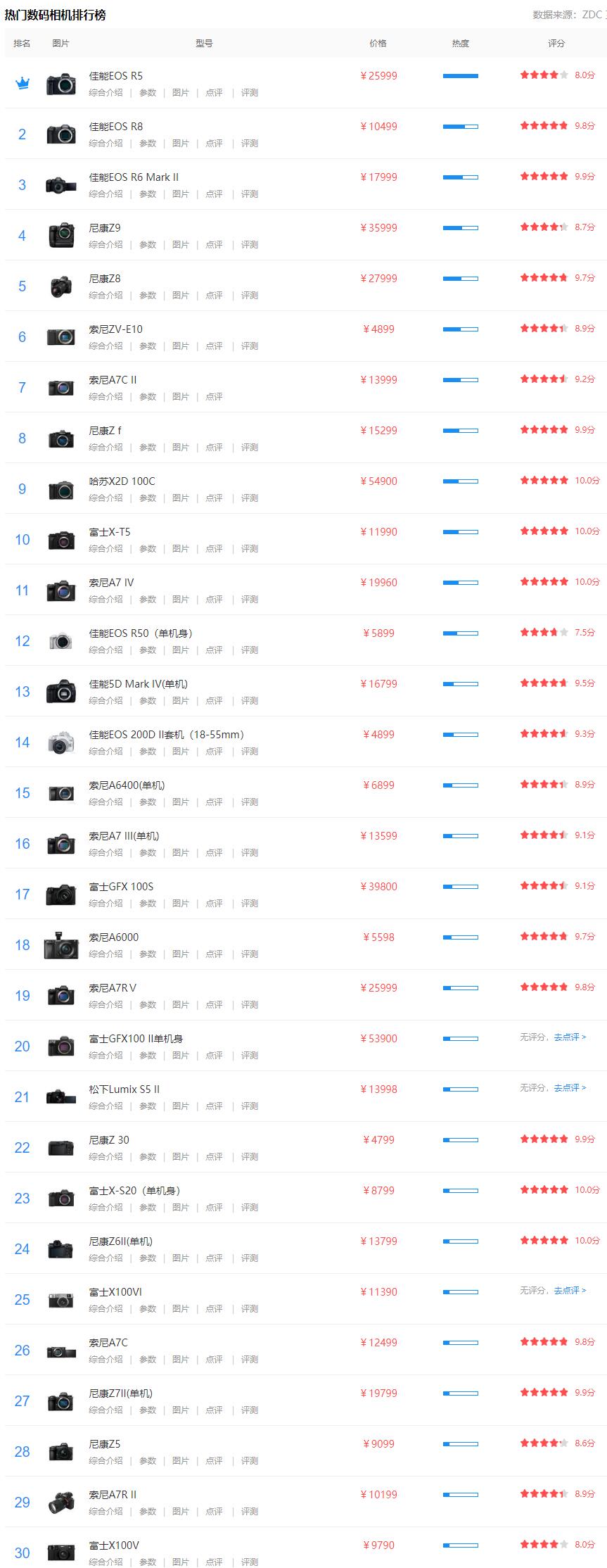607x1568 pixels.
Task: Open the 尼康Z 30 product page
Action: tap(109, 1140)
